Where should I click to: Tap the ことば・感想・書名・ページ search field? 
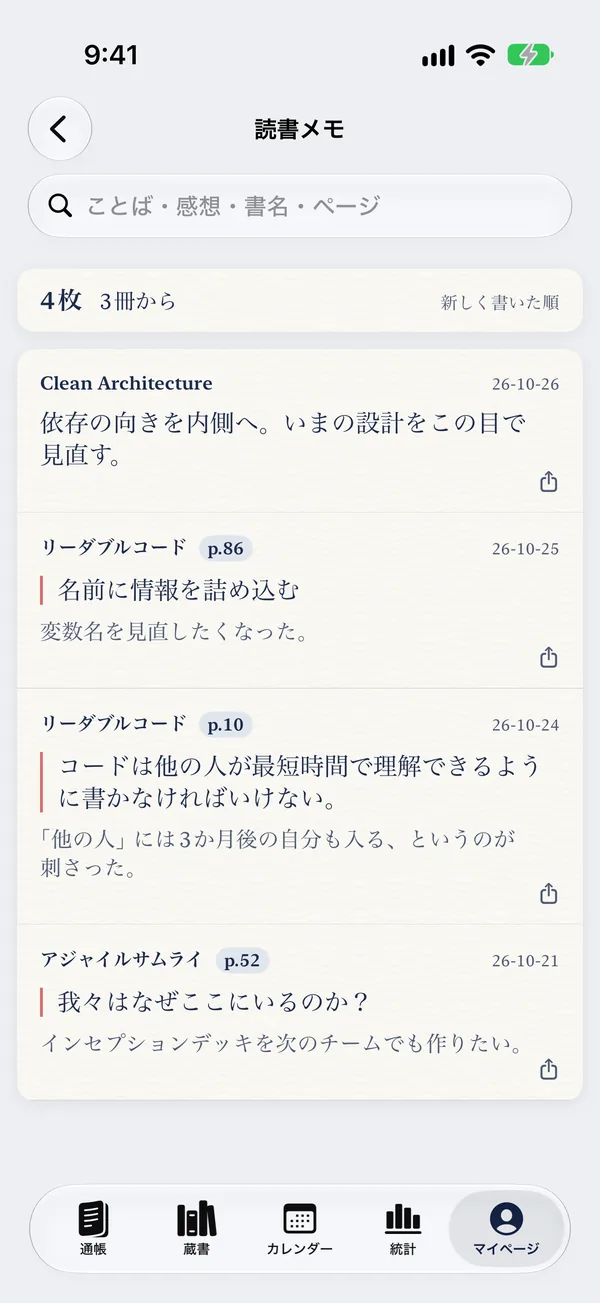tap(300, 206)
